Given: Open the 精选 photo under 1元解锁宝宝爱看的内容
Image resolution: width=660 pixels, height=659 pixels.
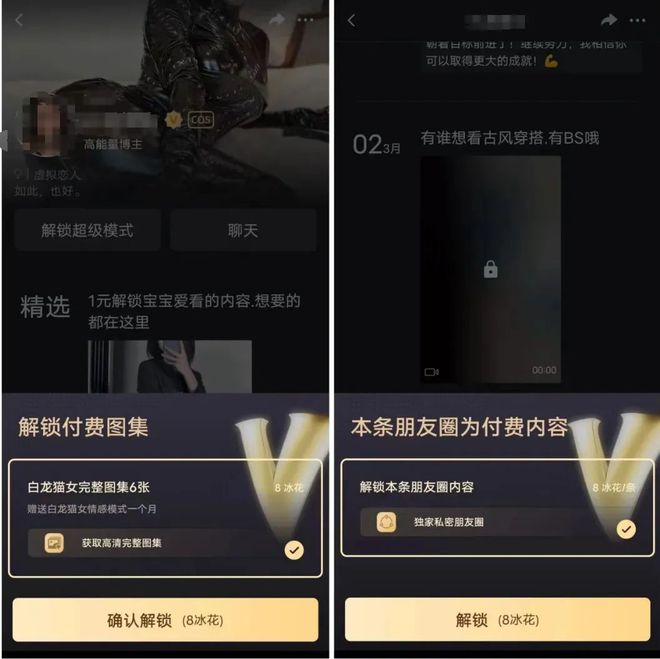Looking at the screenshot, I should point(169,366).
